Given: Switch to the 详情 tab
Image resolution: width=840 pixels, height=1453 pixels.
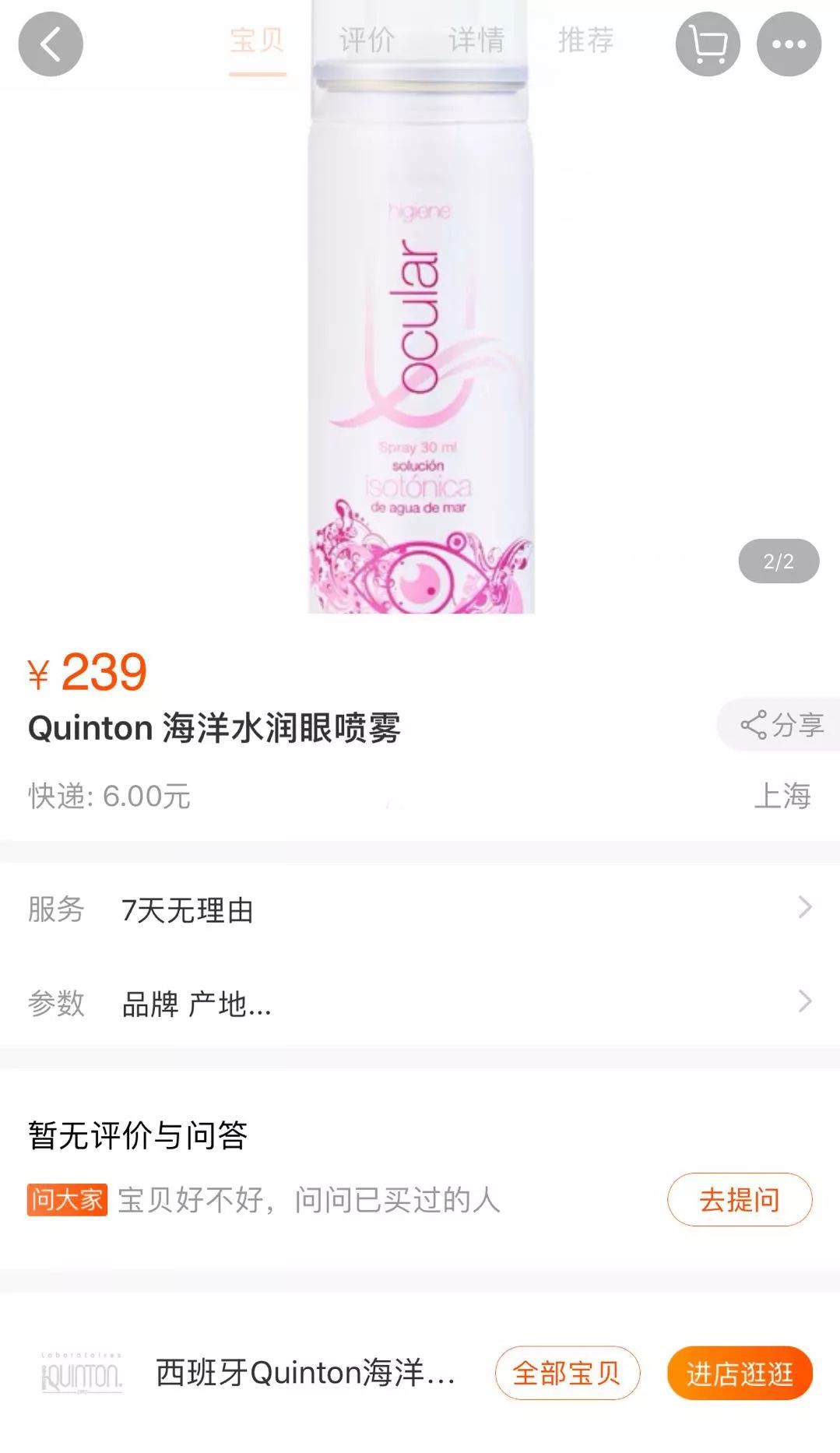Looking at the screenshot, I should 476,43.
